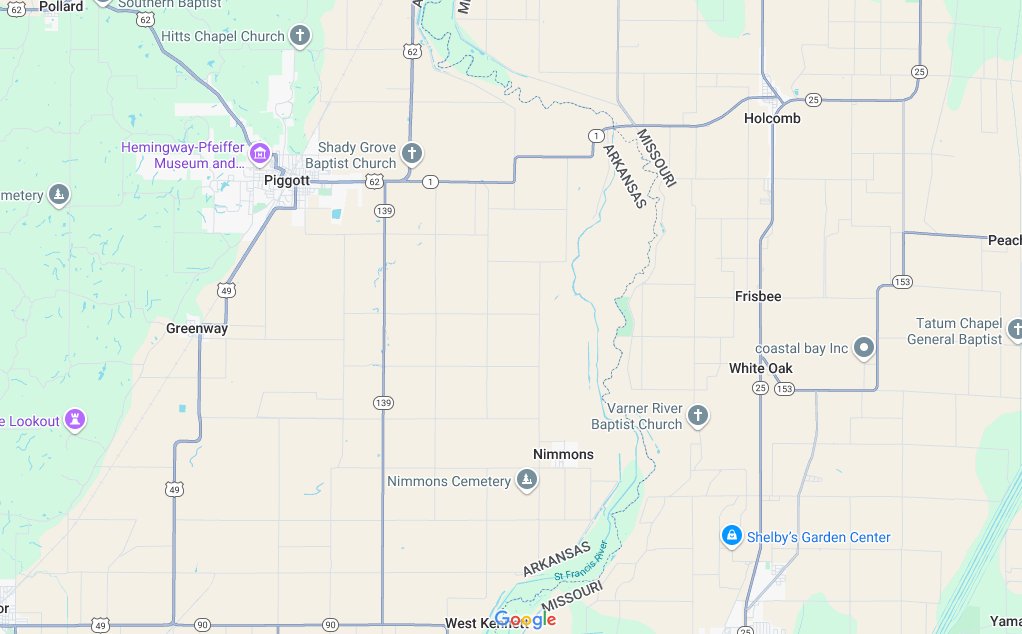Screen dimensions: 1022x634
Task: Select the Holcomb town label
Action: click(772, 118)
